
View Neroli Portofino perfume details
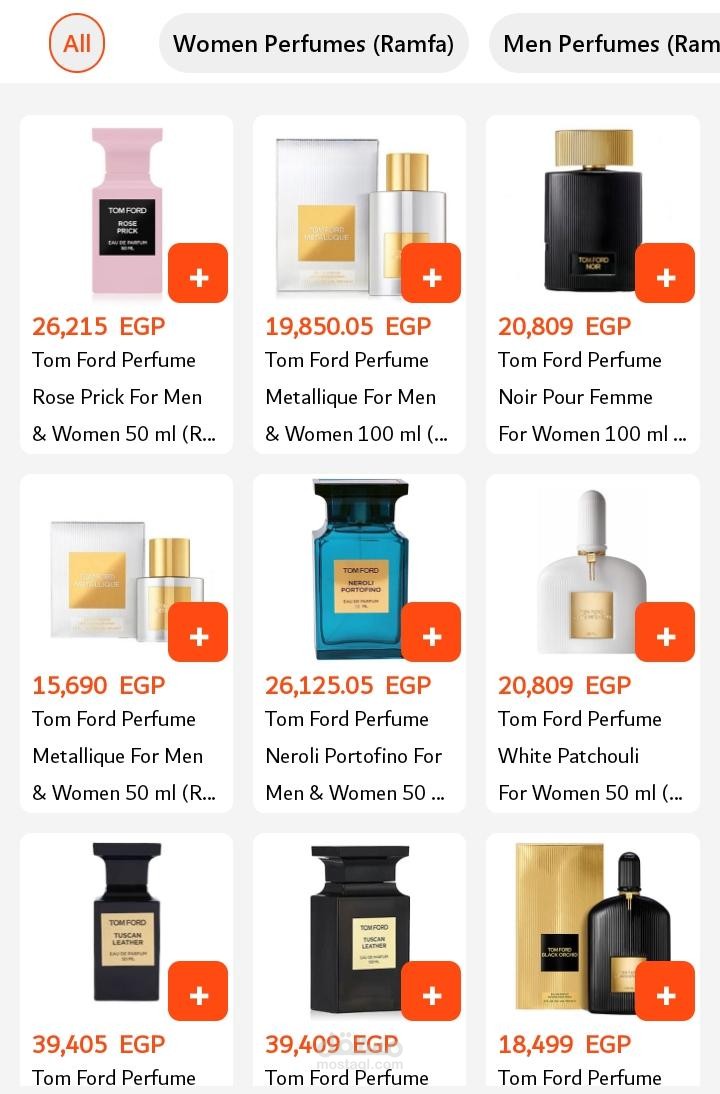point(353,756)
